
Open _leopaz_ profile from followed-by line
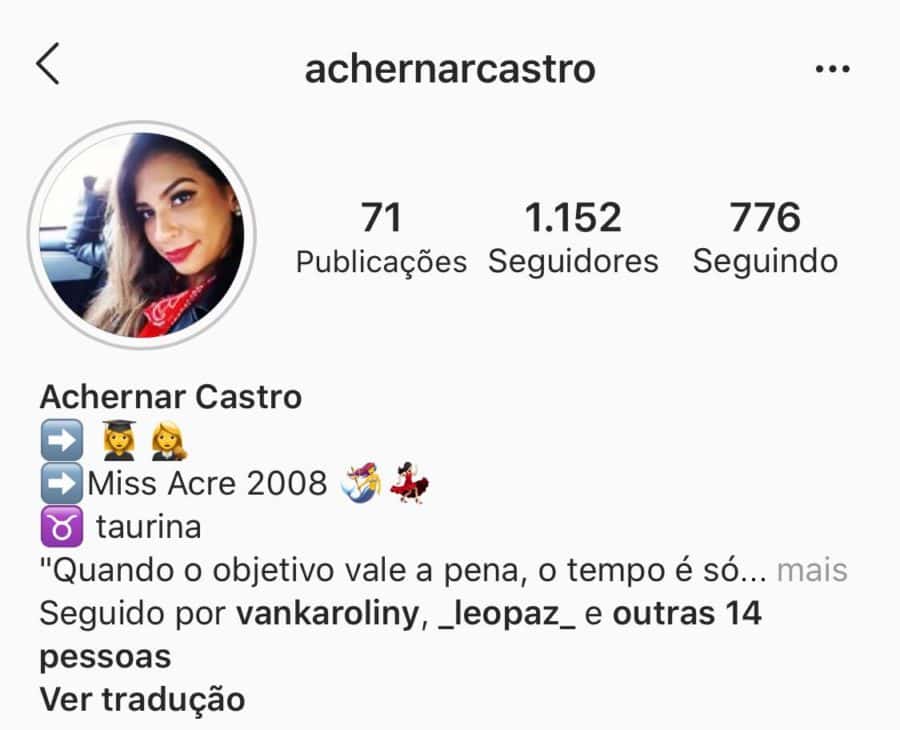(x=507, y=614)
